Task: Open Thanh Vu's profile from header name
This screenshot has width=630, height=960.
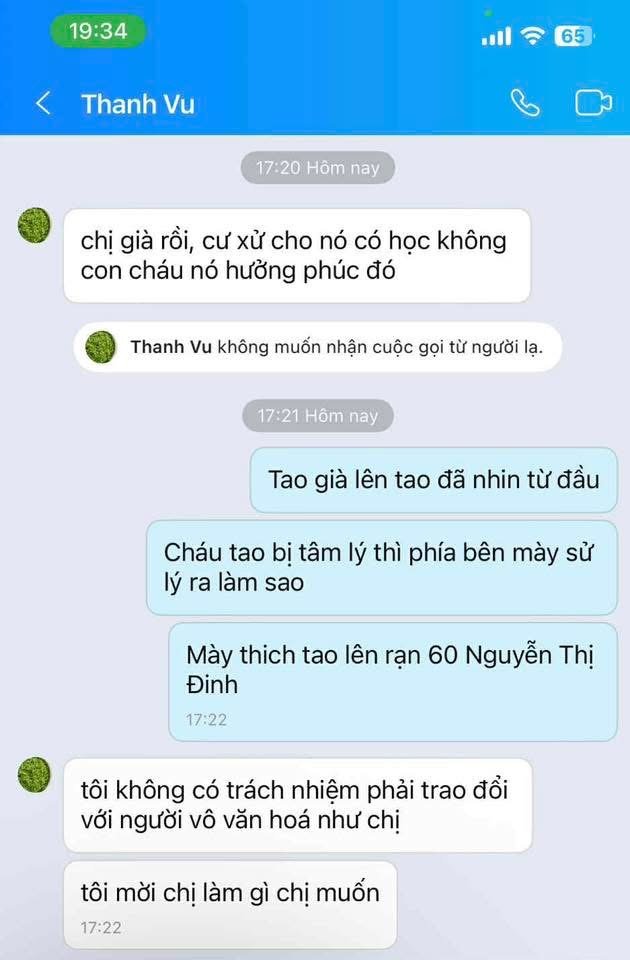Action: [137, 103]
